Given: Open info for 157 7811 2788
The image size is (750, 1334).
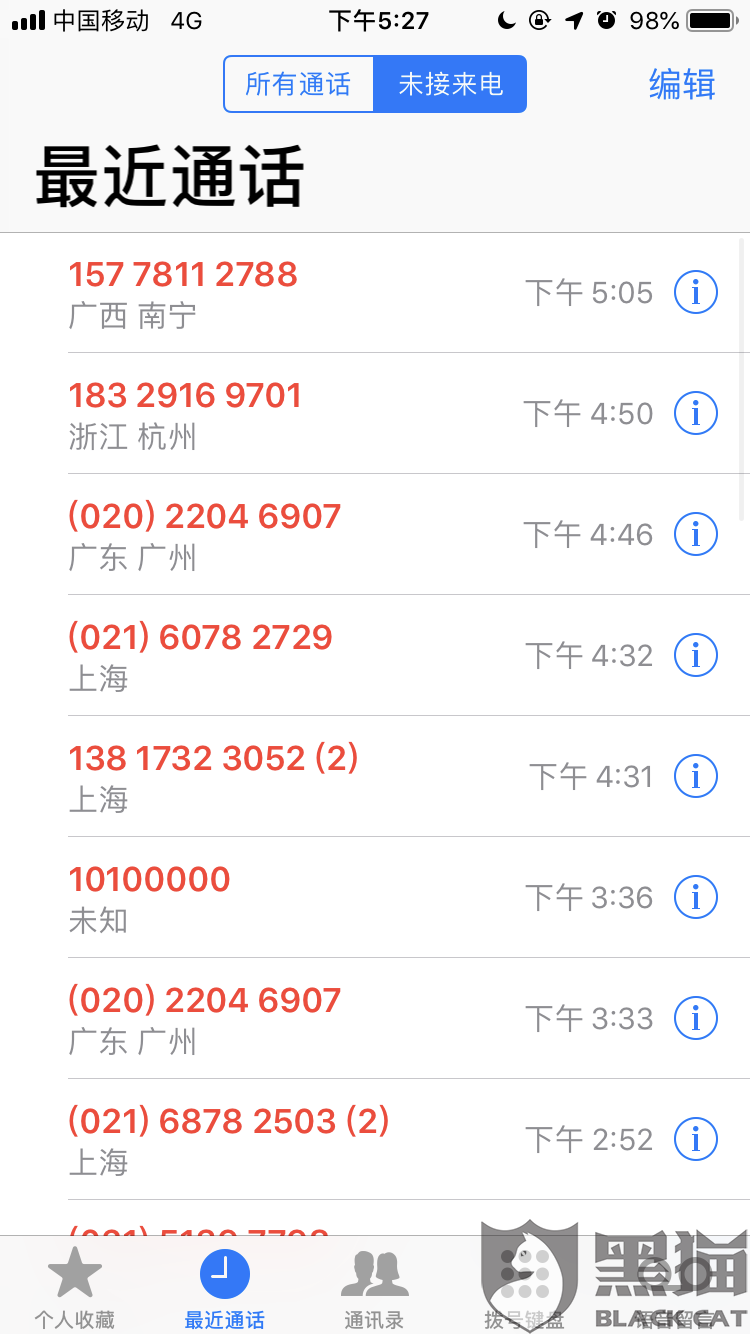Looking at the screenshot, I should click(696, 293).
